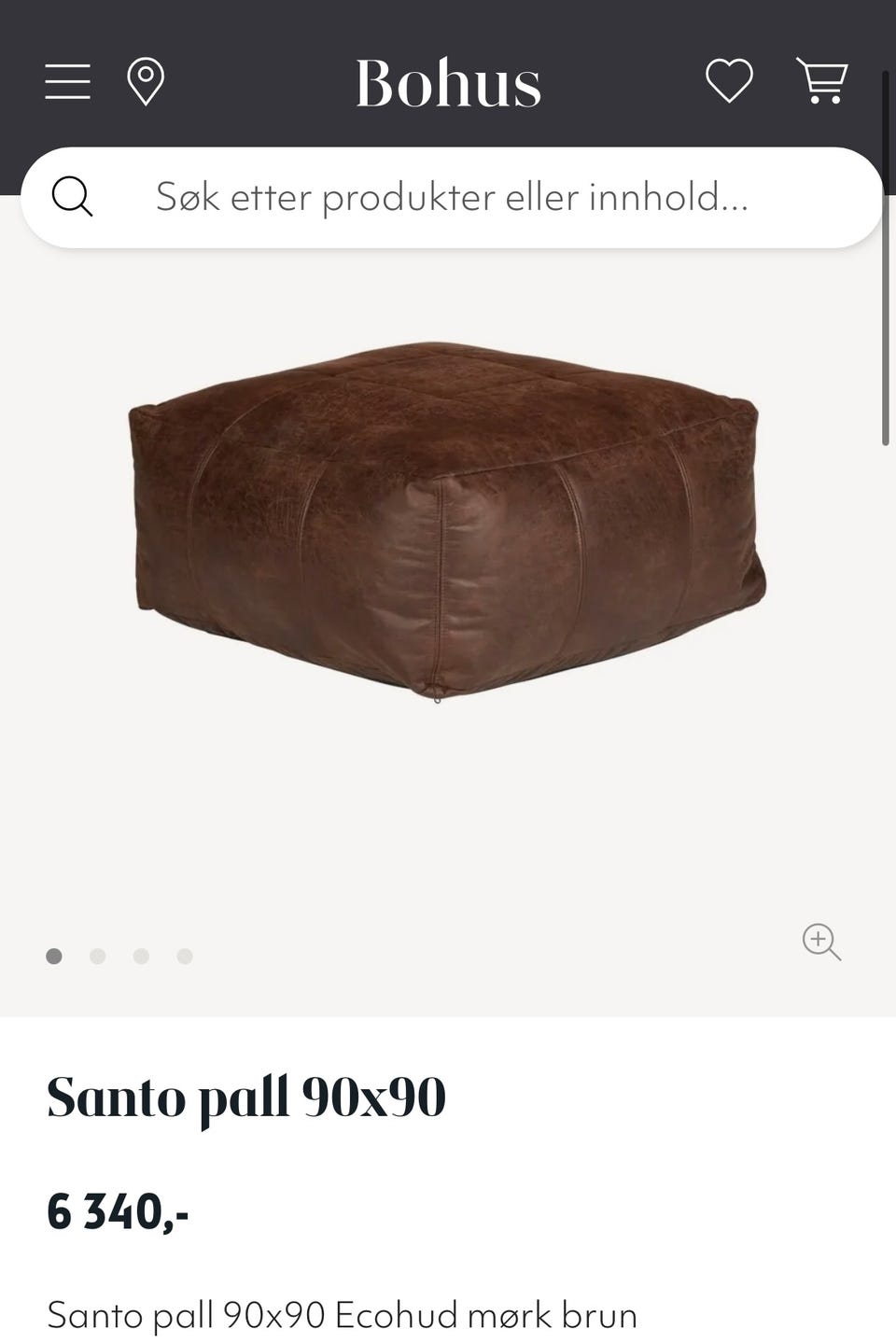Go to the Bohus home page
Screen dimensions: 896x1342
pos(448,83)
